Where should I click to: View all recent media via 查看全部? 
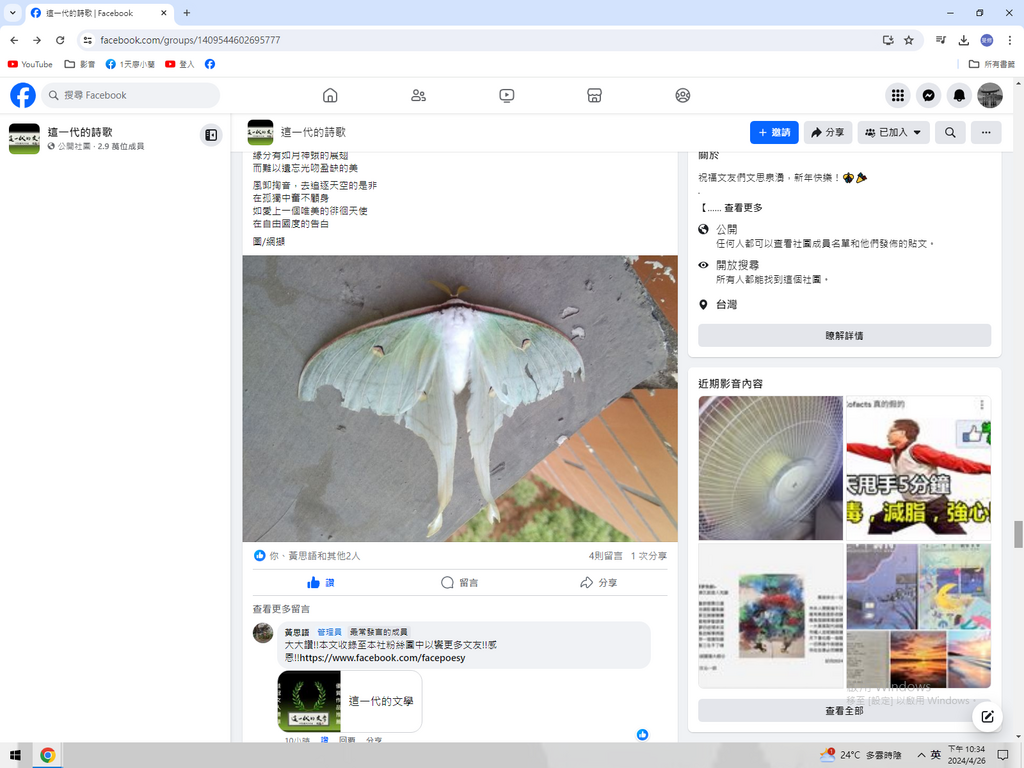844,710
